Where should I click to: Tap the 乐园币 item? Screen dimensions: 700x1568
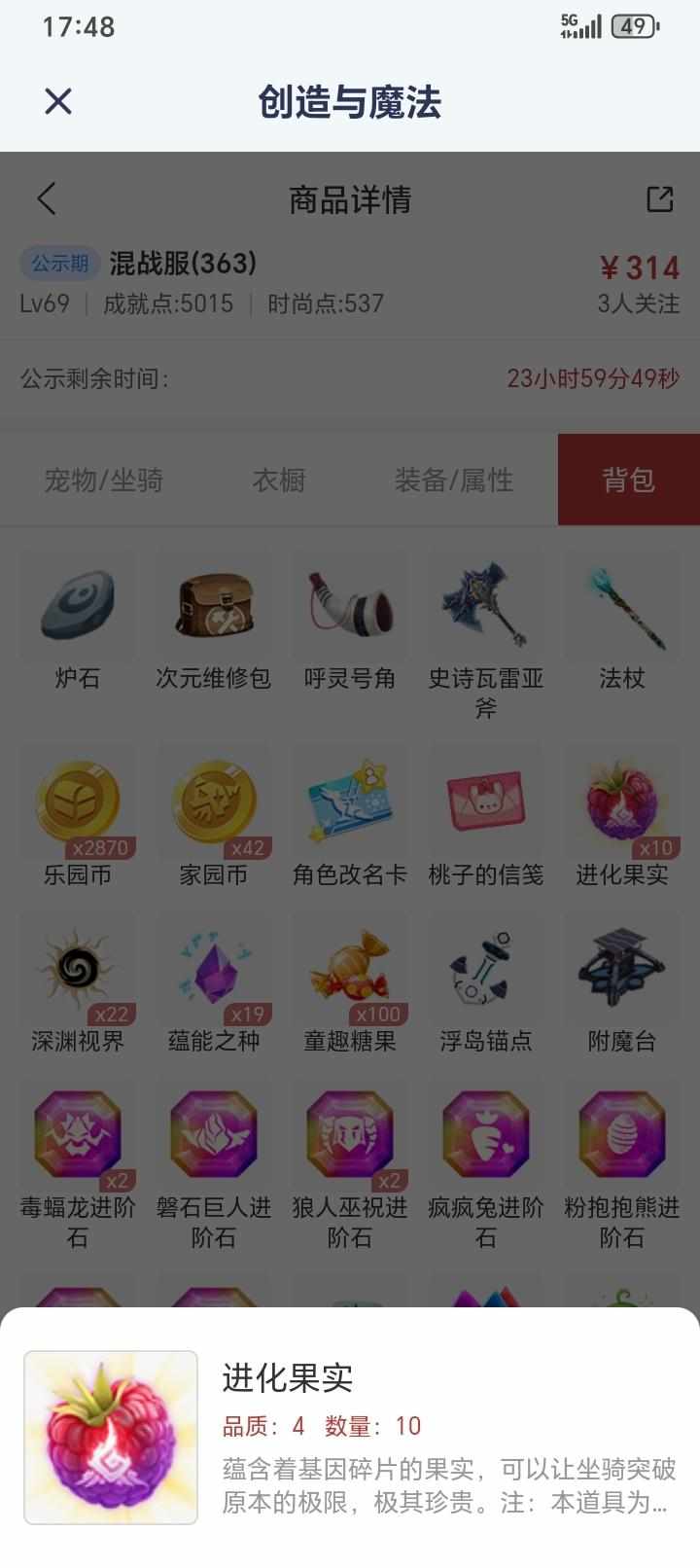tap(78, 805)
